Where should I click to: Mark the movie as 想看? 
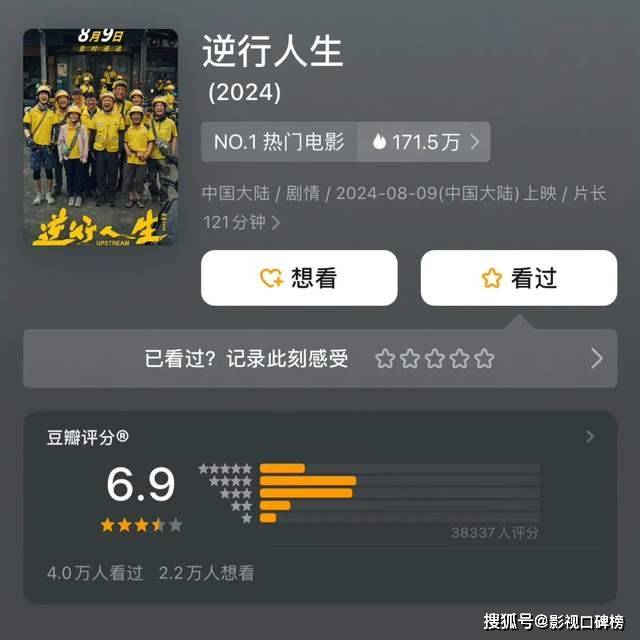click(299, 278)
